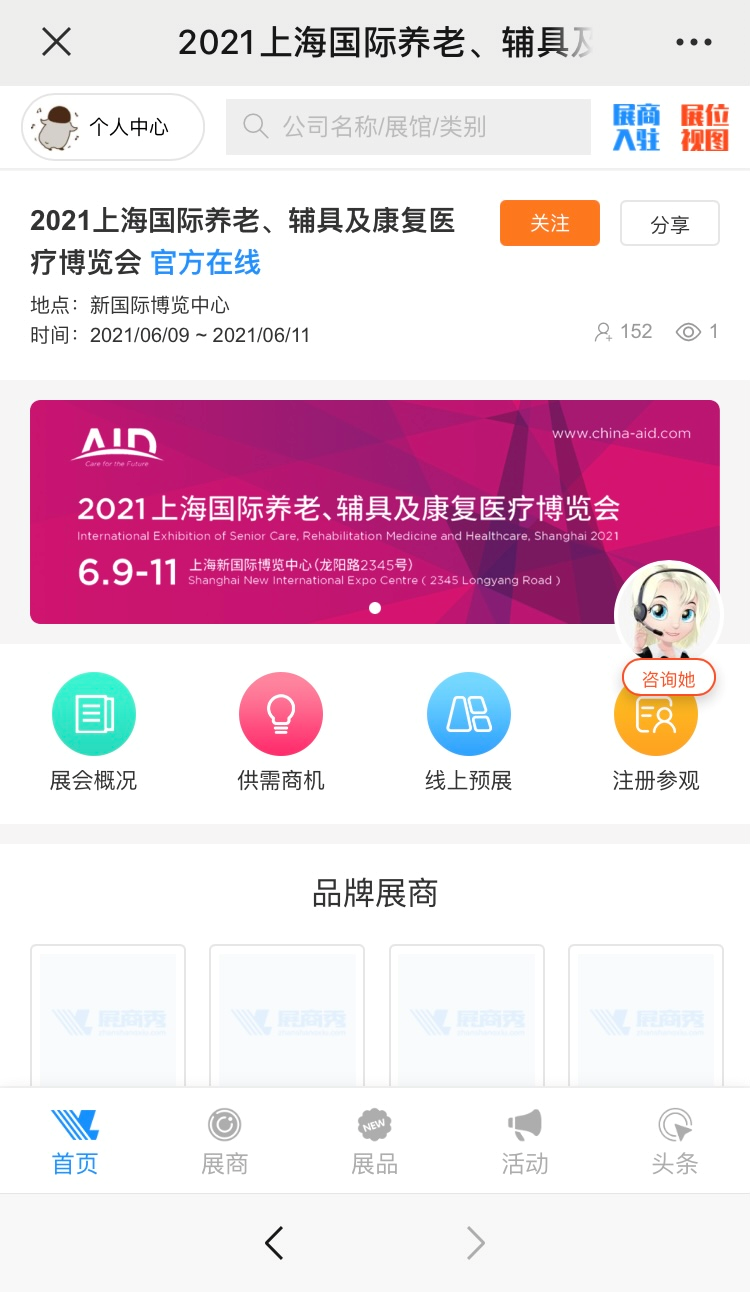Switch to the 展商 tab
The image size is (750, 1292).
click(225, 1142)
